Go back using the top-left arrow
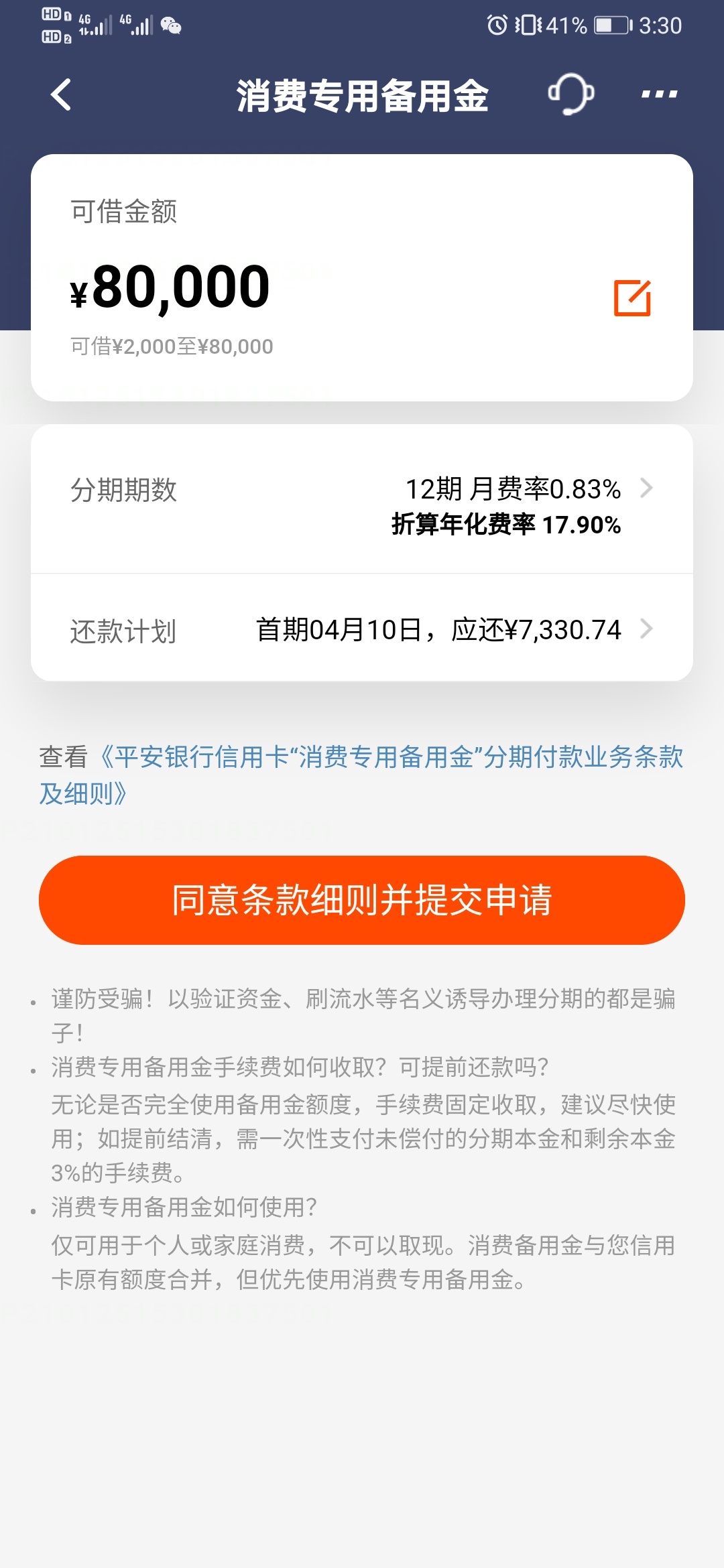Screen dimensions: 724x1568 [61, 94]
